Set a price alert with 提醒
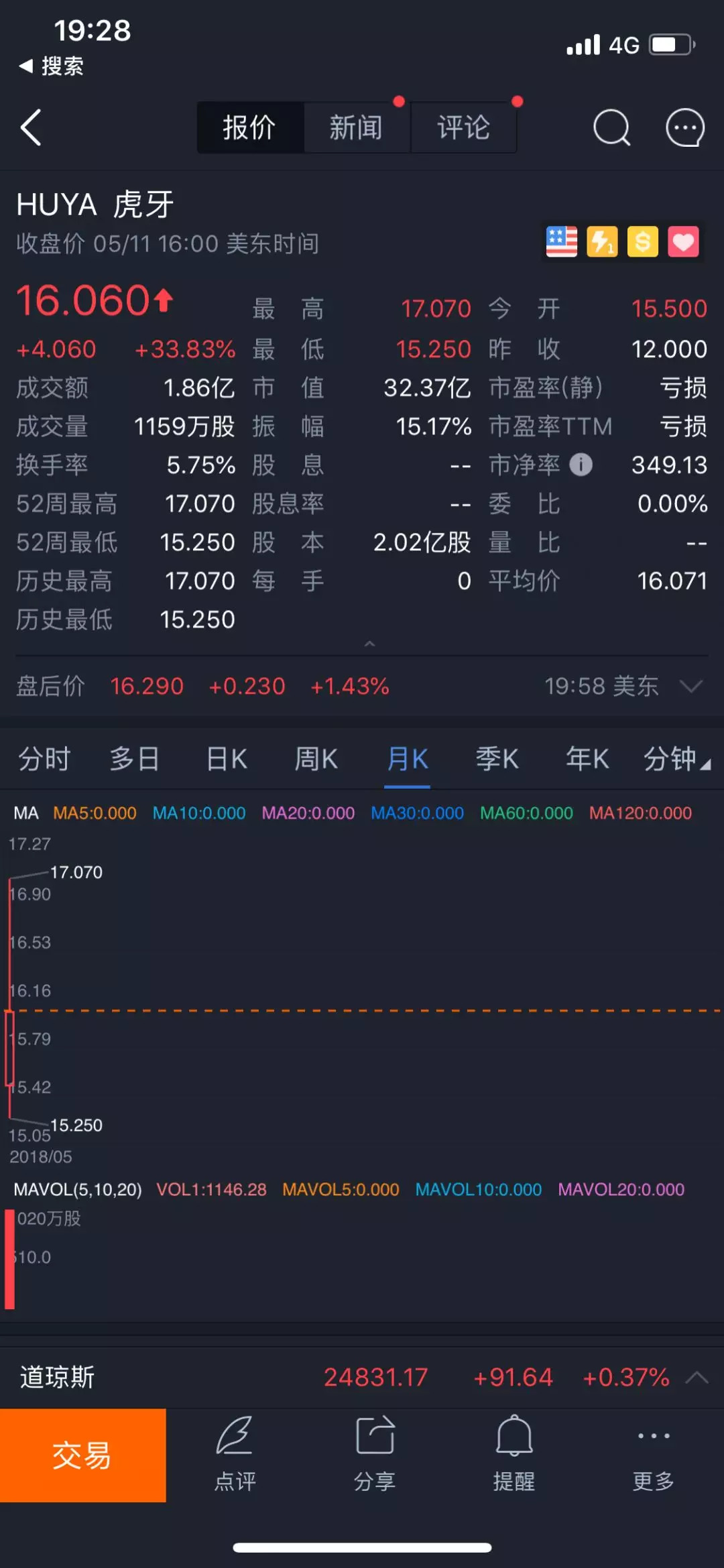Image resolution: width=724 pixels, height=1568 pixels. (x=514, y=1453)
